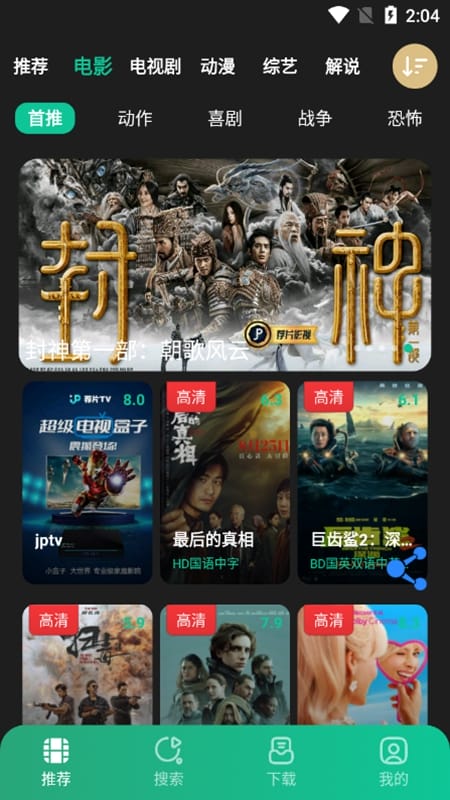Go to 搜索 in bottom navigation
Image resolution: width=450 pixels, height=800 pixels.
(168, 762)
